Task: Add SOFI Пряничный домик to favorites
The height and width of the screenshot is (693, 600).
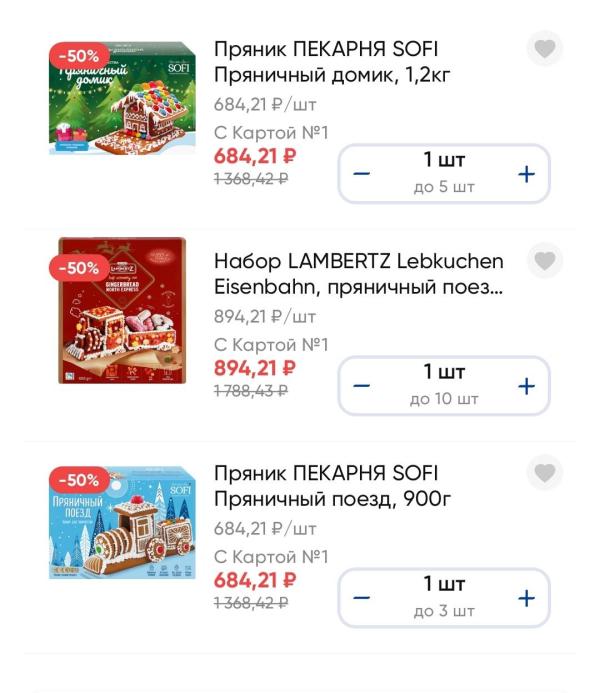Action: (x=544, y=49)
